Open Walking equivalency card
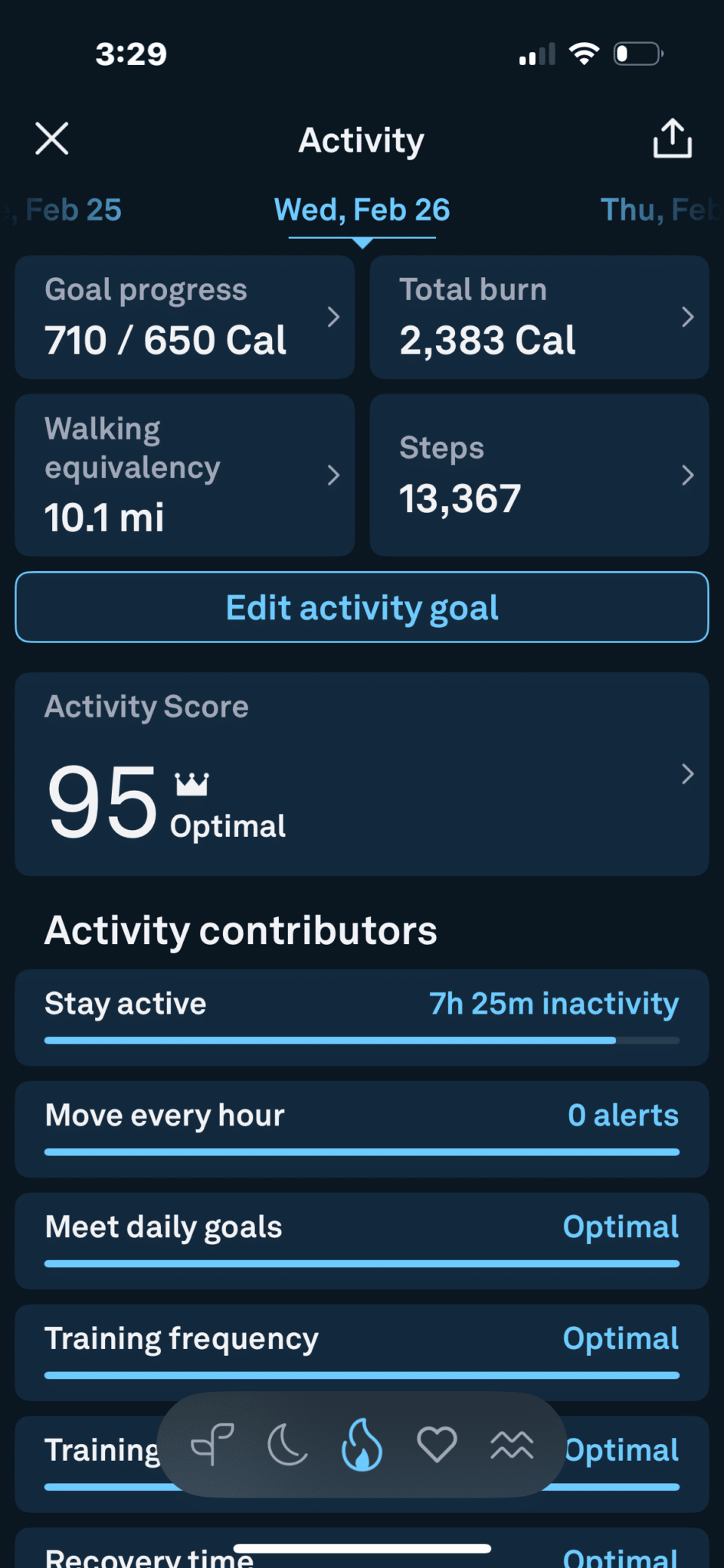The height and width of the screenshot is (1568, 724). (x=185, y=475)
